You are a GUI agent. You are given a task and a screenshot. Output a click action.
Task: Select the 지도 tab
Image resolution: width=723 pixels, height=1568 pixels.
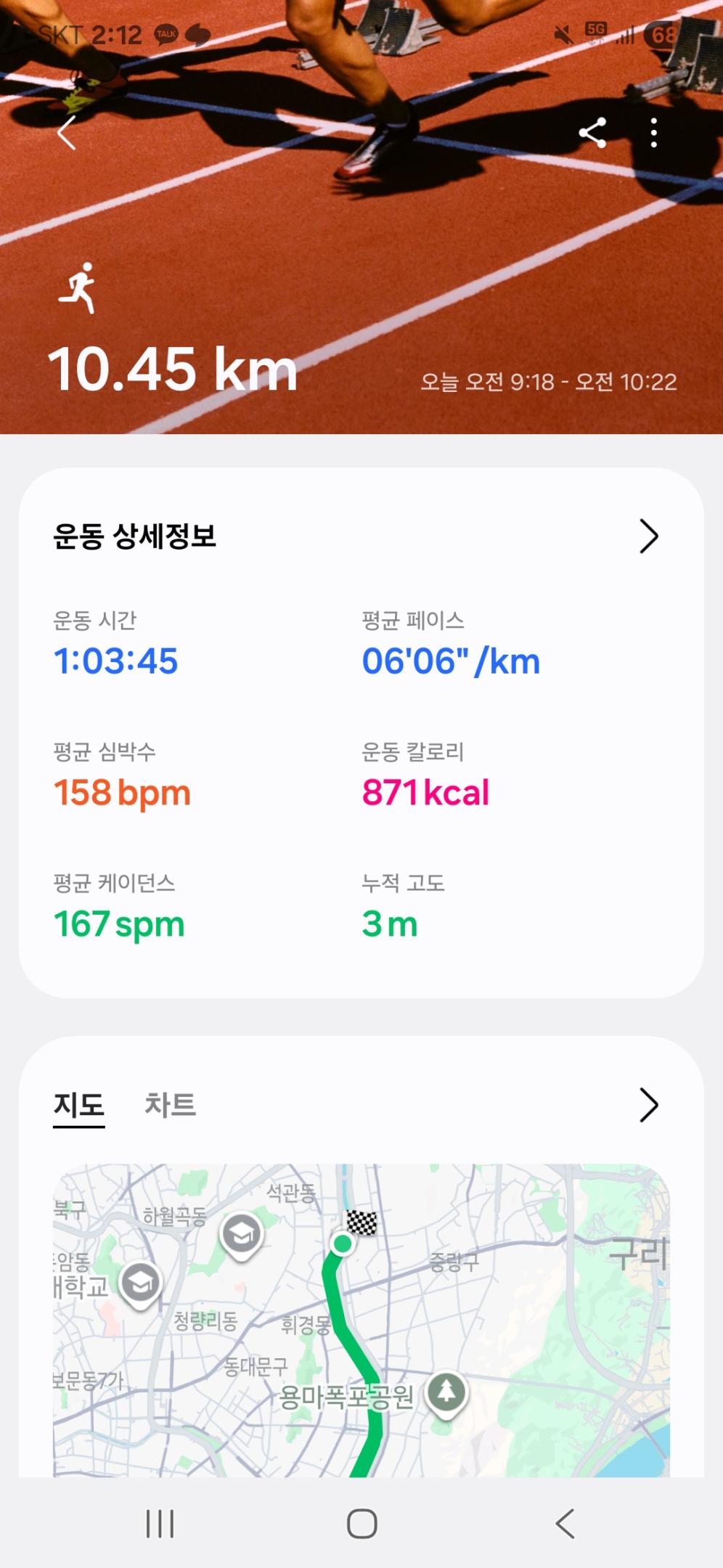click(79, 1106)
